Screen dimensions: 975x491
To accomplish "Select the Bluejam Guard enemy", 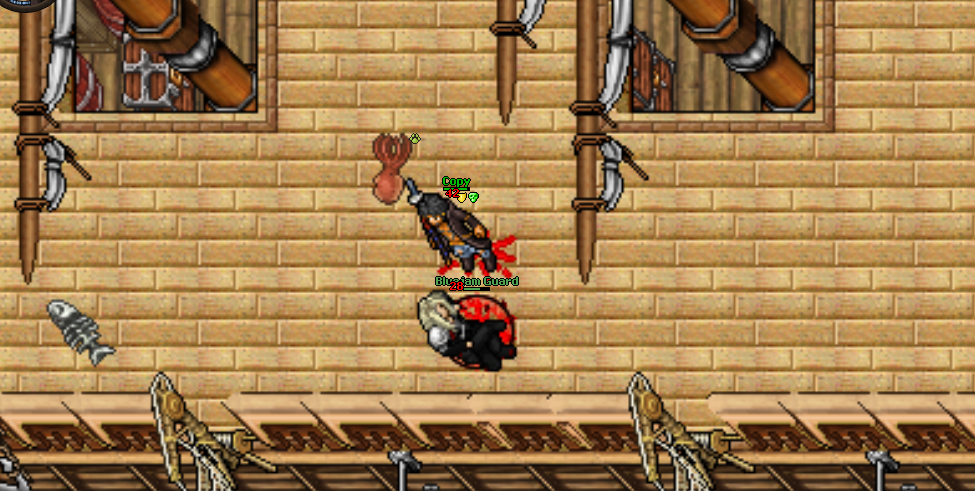I will 467,332.
